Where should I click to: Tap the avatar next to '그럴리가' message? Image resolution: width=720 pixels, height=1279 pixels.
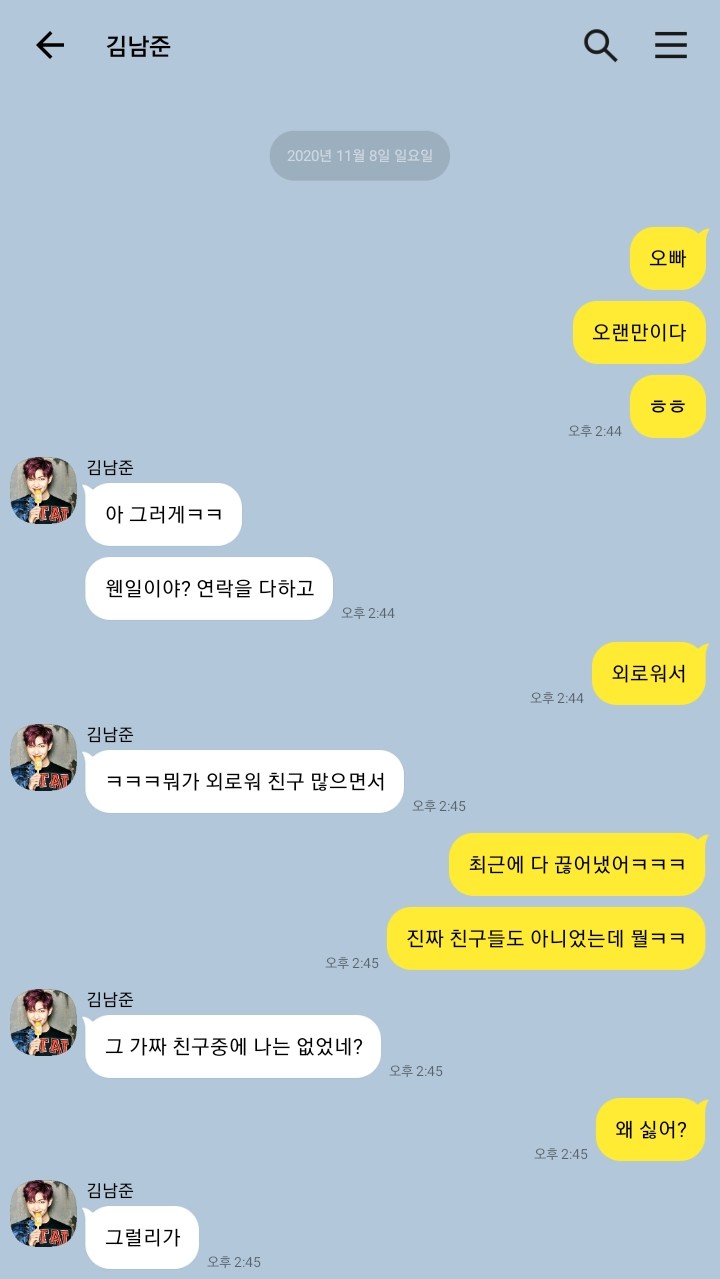44,1214
